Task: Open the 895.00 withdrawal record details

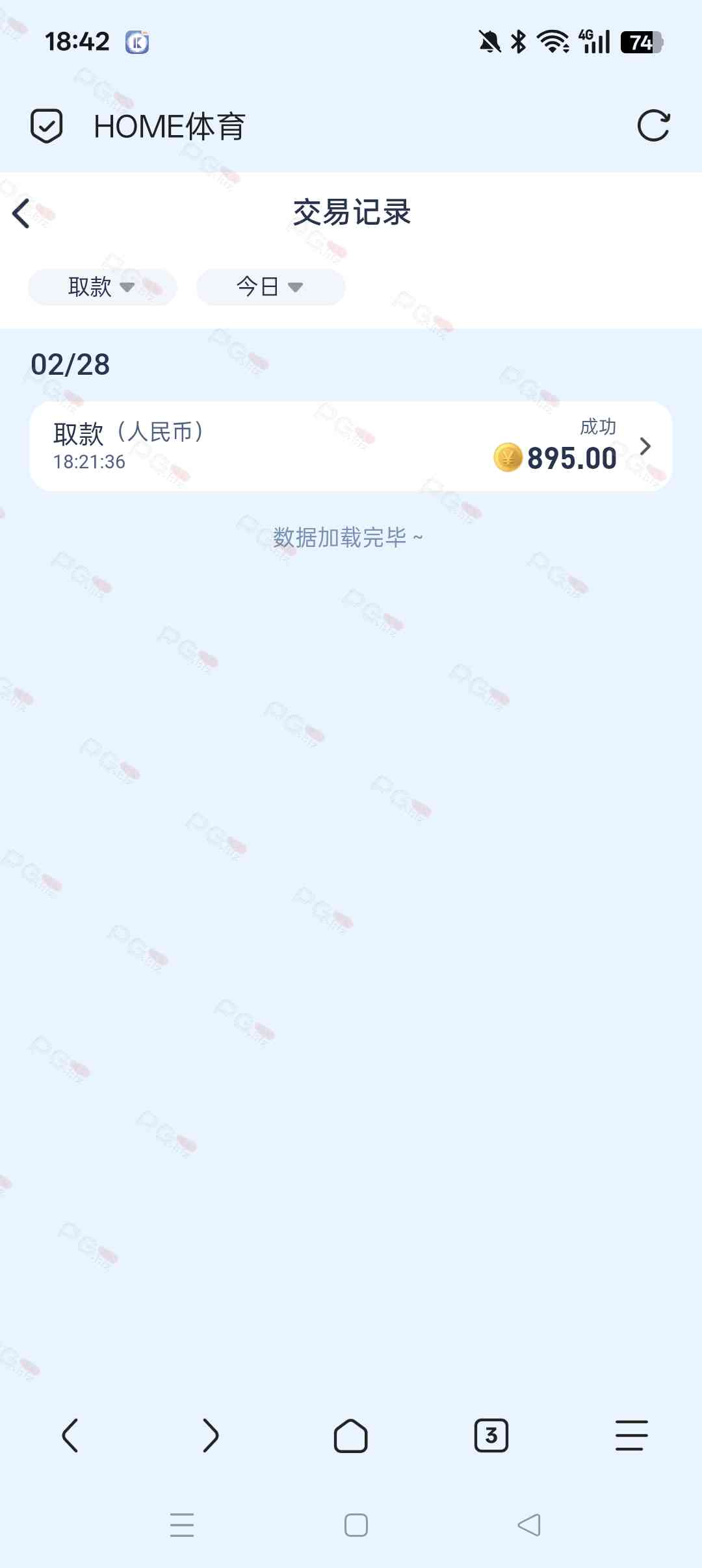Action: pyautogui.click(x=351, y=446)
